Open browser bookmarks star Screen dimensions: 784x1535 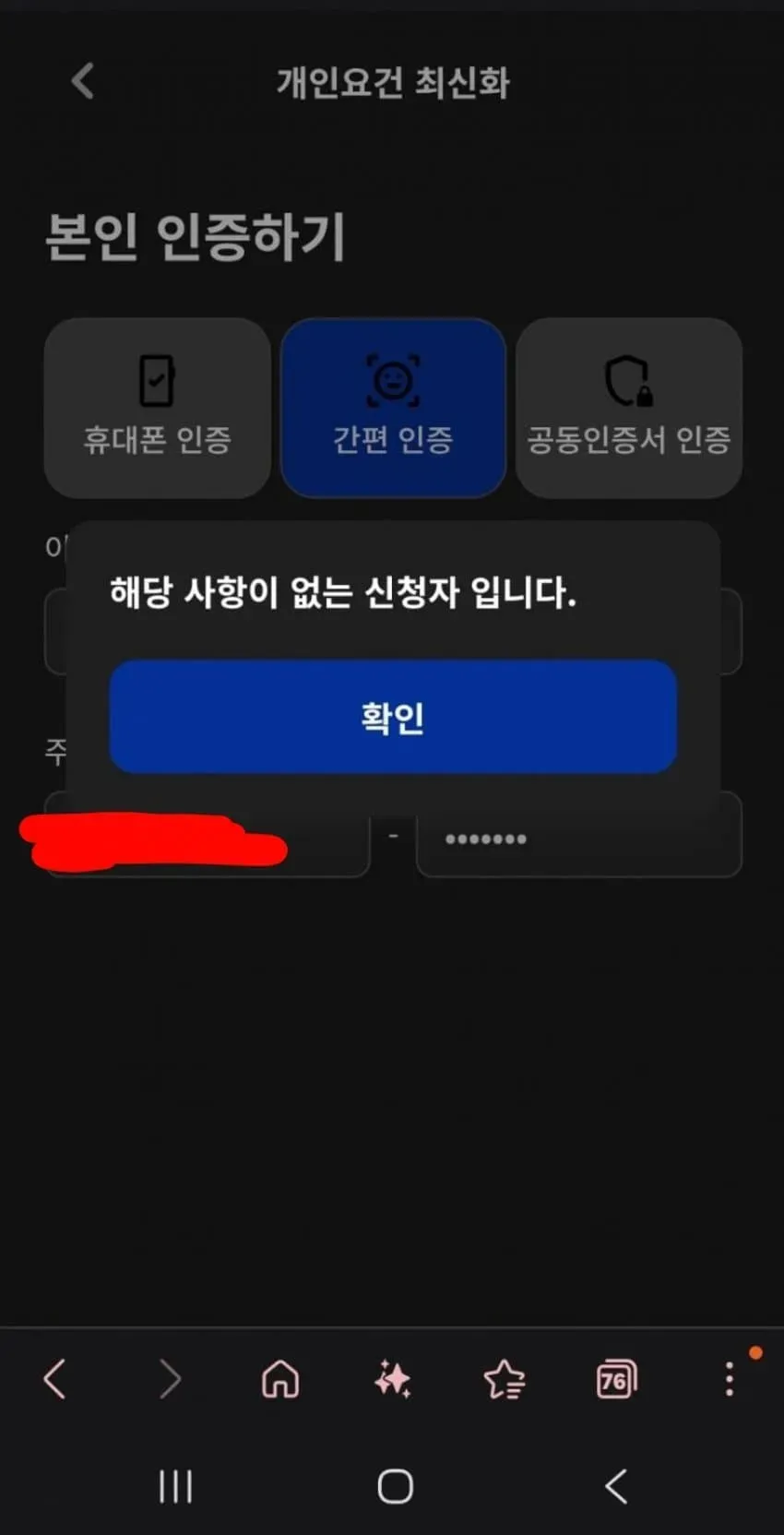(505, 1380)
